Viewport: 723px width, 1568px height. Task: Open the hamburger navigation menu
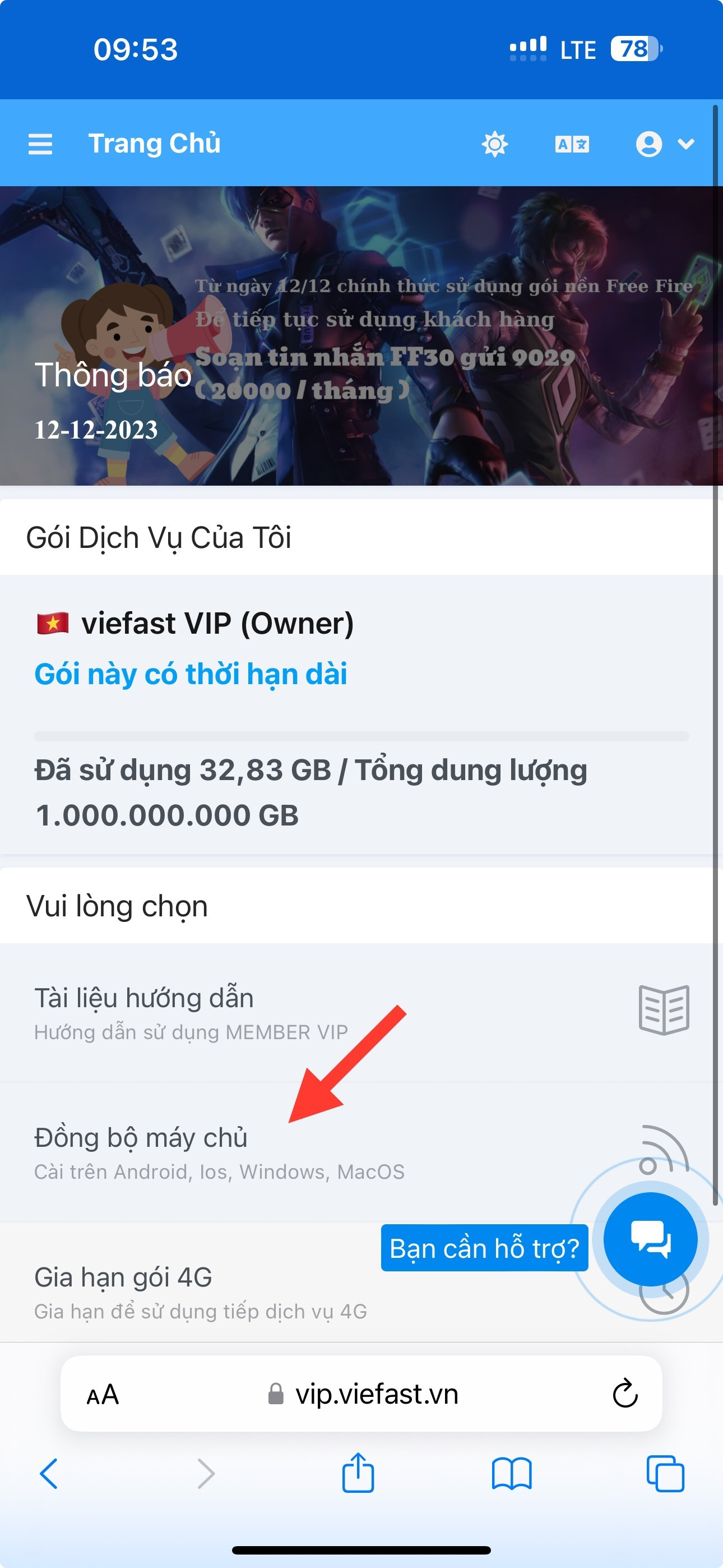pyautogui.click(x=40, y=144)
